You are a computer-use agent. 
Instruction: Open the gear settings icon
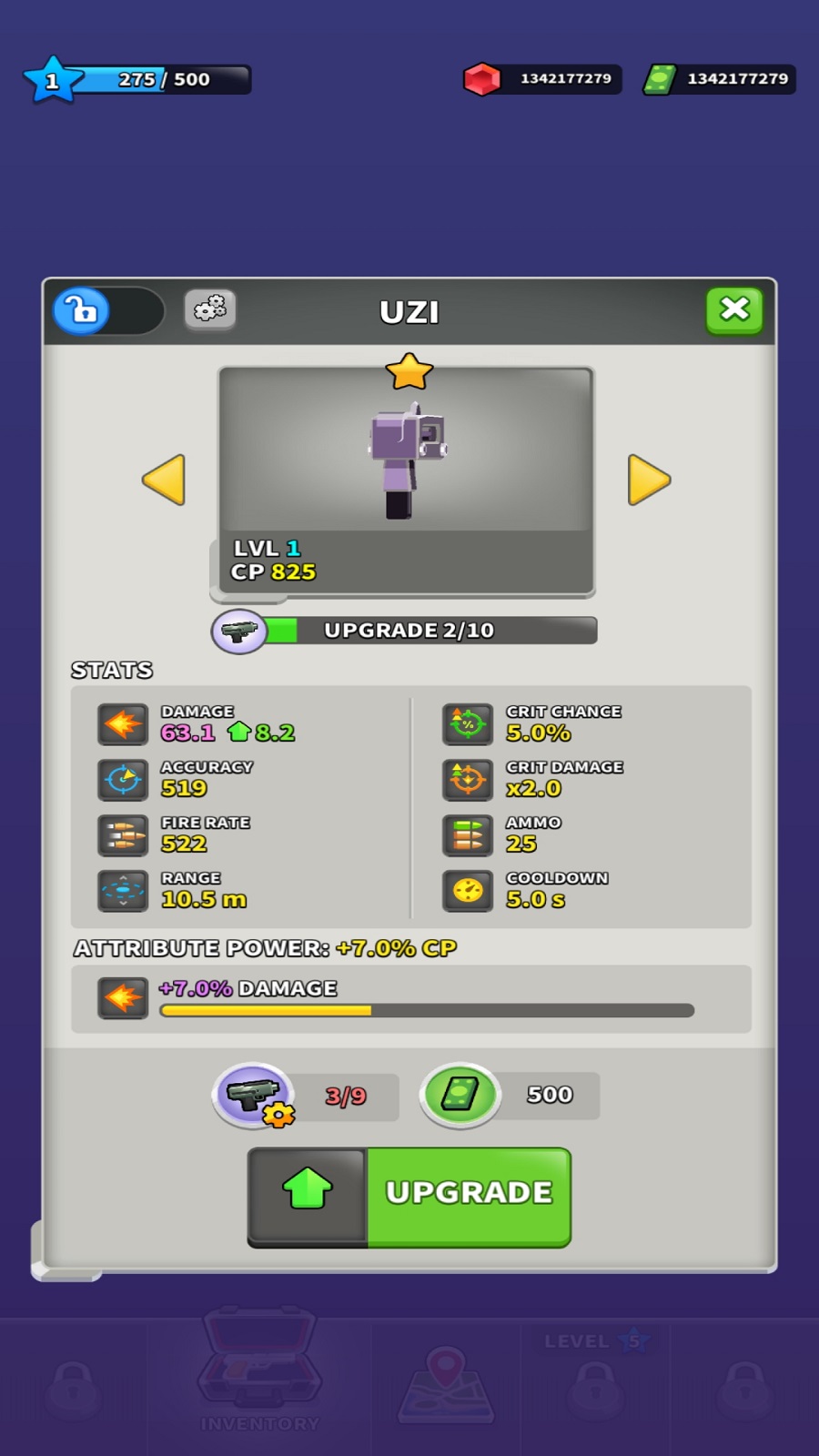[210, 309]
